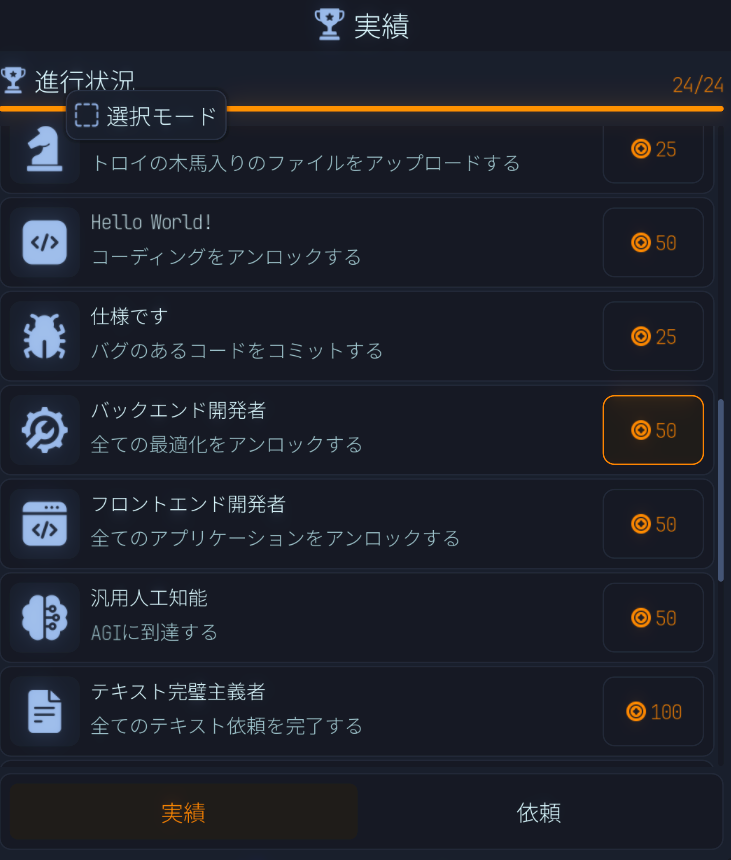
Task: Claim 50 coin reward for 汎用人工知能
Action: tap(653, 618)
